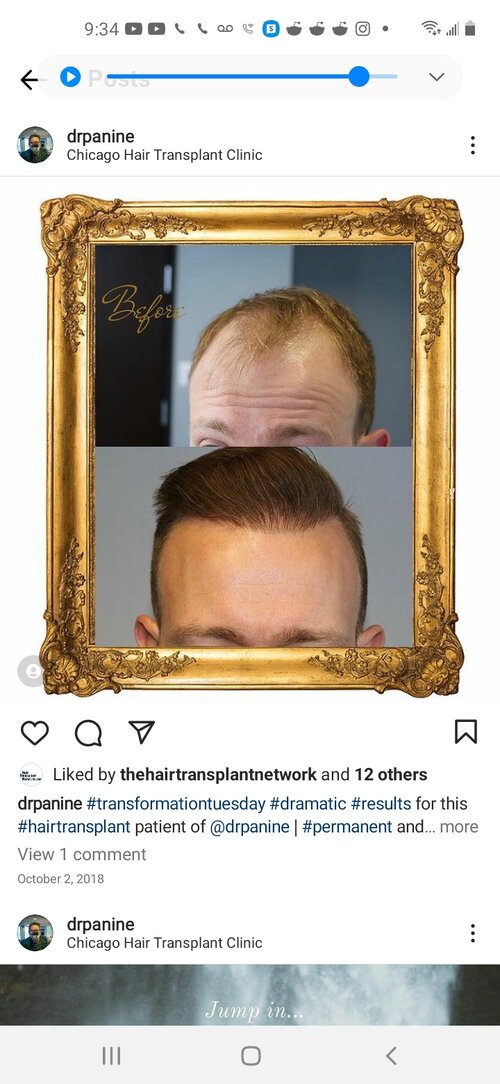
Task: Collapse the overlay with the chevron down
Action: click(x=436, y=77)
